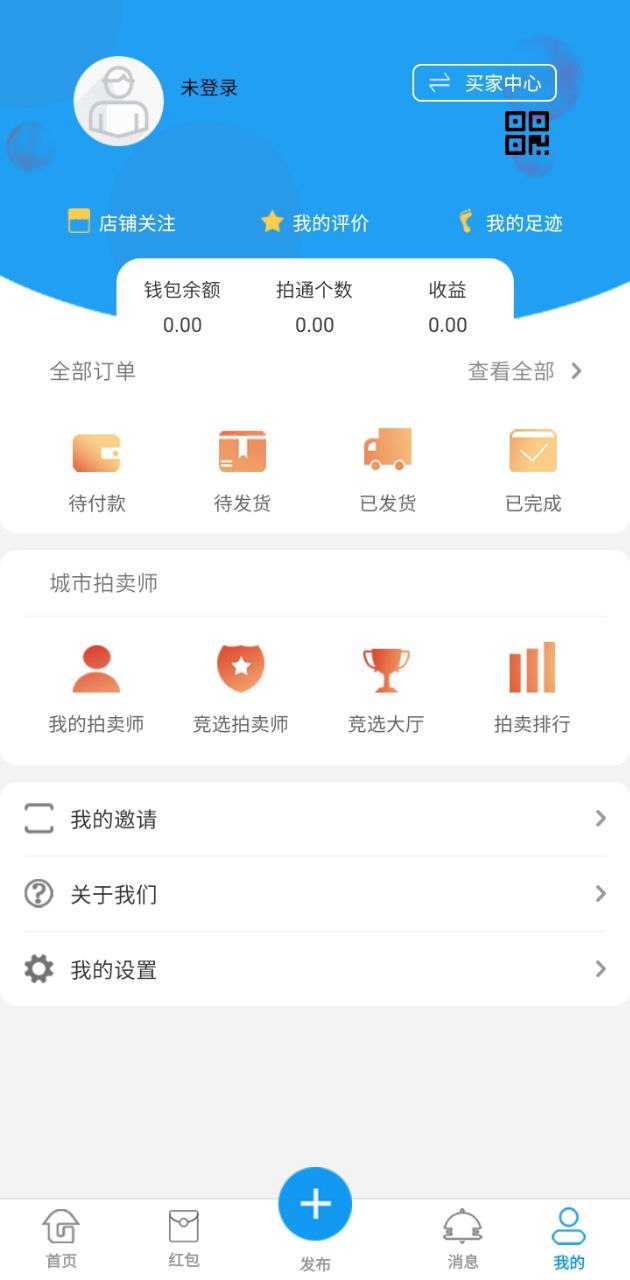Open 我的拍卖师 section
Image resolution: width=630 pixels, height=1280 pixels.
point(96,689)
